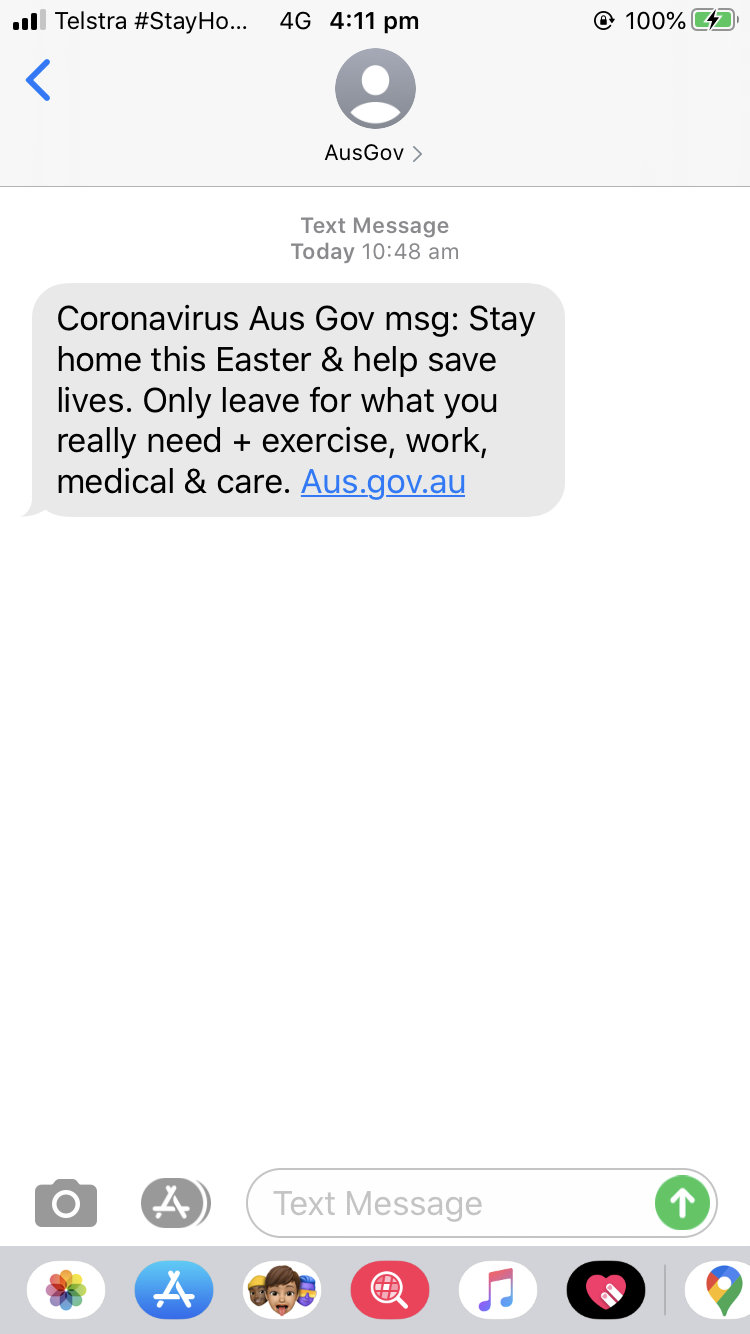This screenshot has height=1334, width=750.
Task: Send the message with the green arrow
Action: pos(682,1203)
